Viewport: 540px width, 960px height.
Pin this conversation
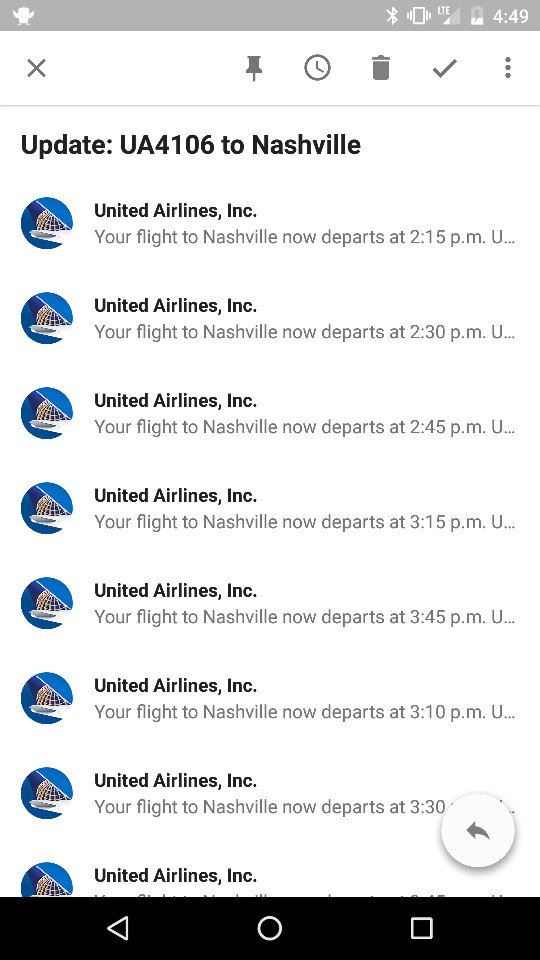pos(254,68)
